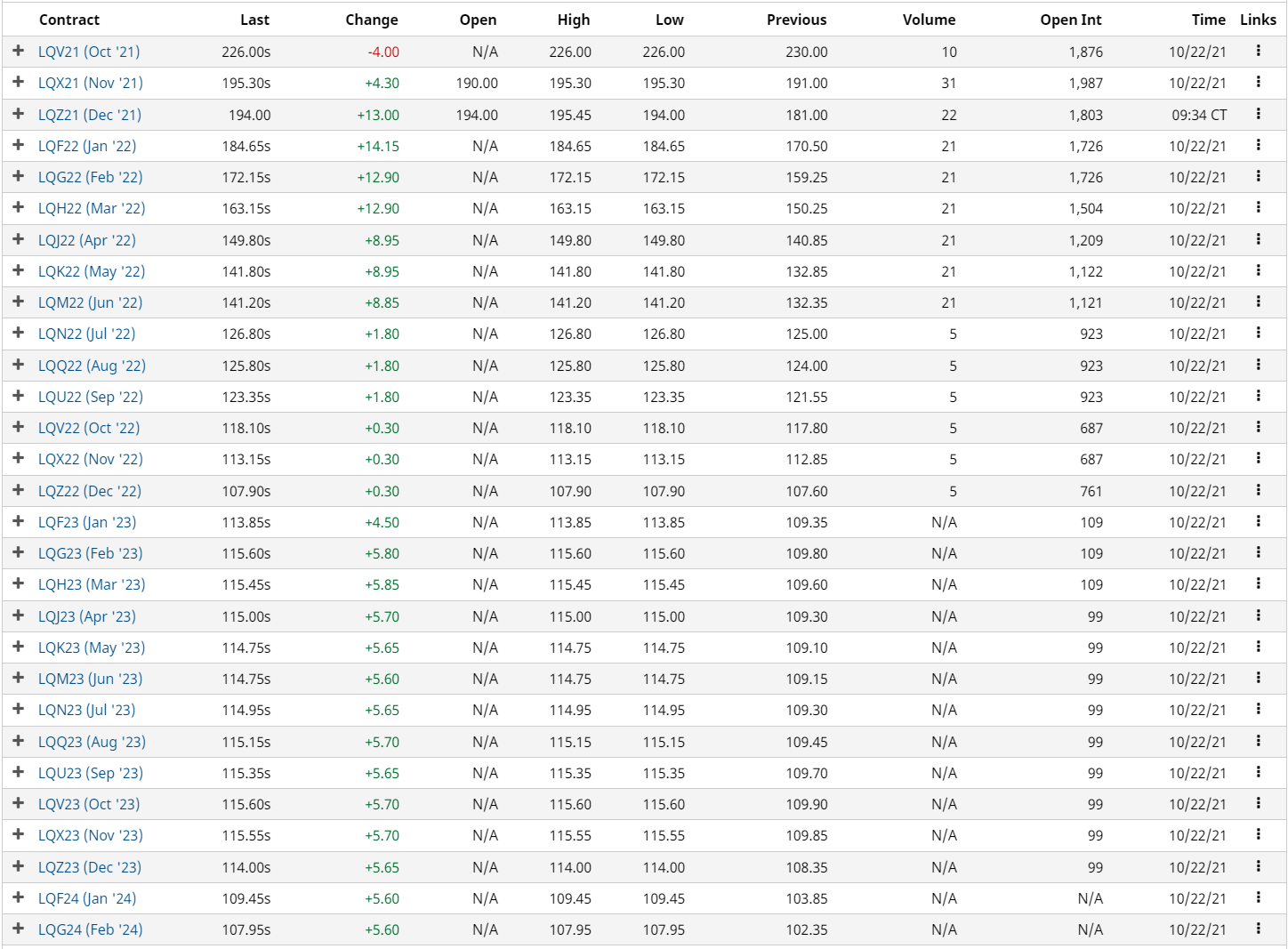Open the LQV21 (Oct '21) contract link

click(x=88, y=52)
